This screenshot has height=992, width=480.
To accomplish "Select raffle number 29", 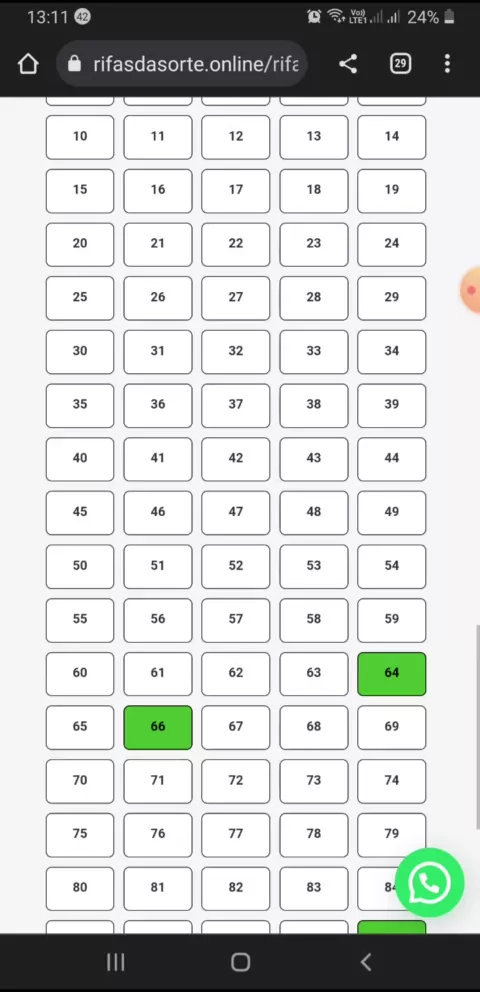I will (391, 298).
